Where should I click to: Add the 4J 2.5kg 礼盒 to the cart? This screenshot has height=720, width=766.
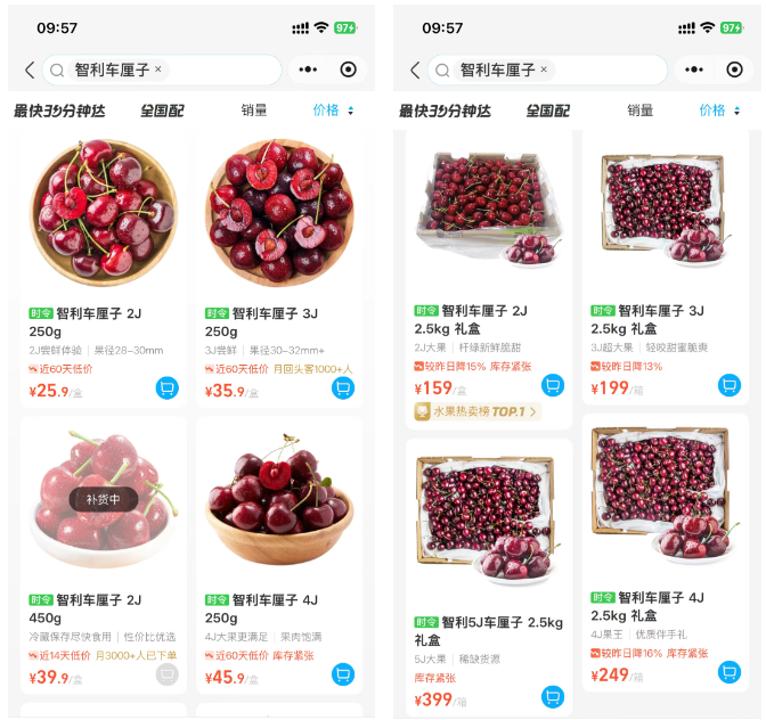(x=729, y=672)
